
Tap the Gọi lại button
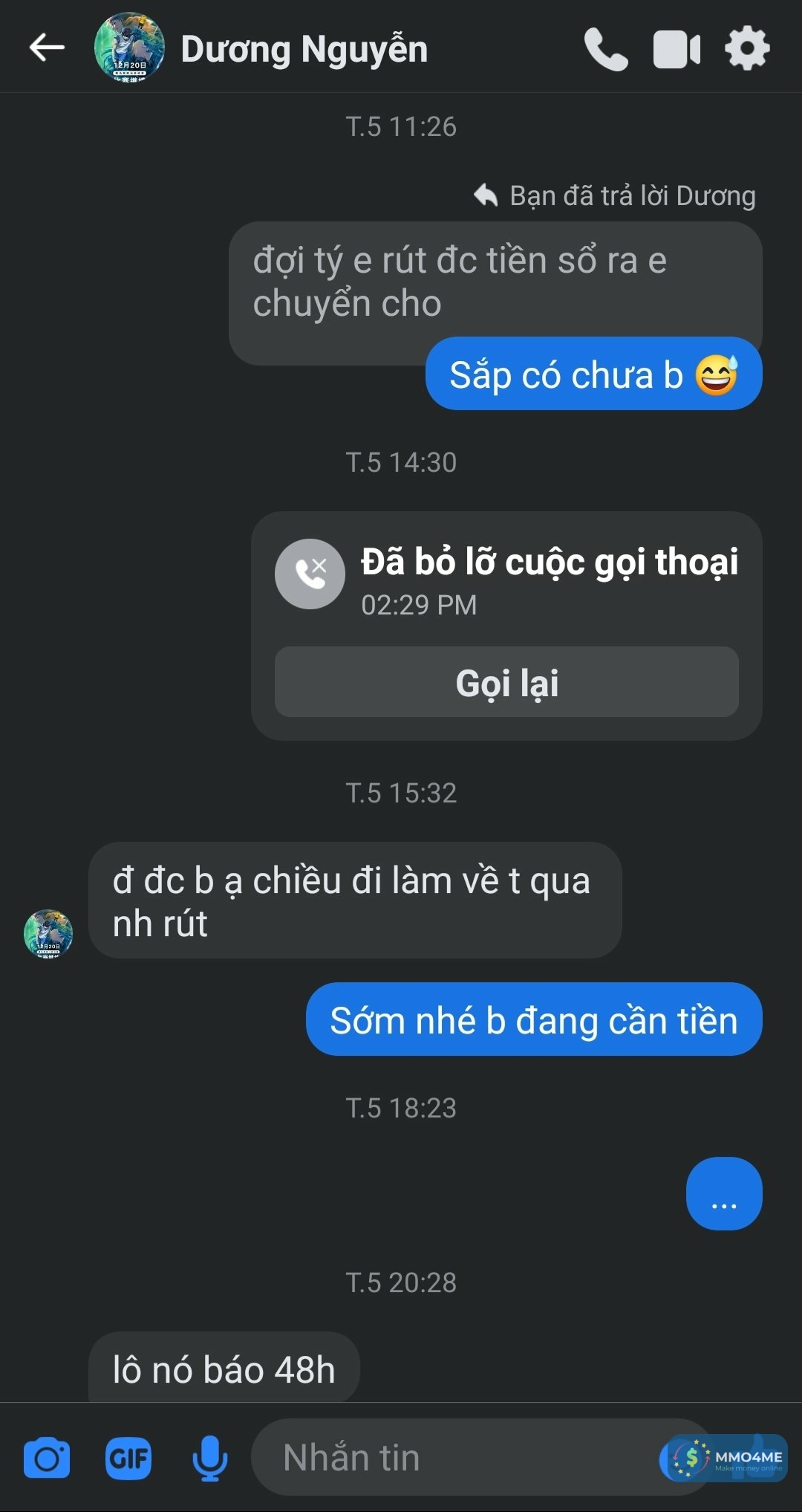tap(506, 682)
